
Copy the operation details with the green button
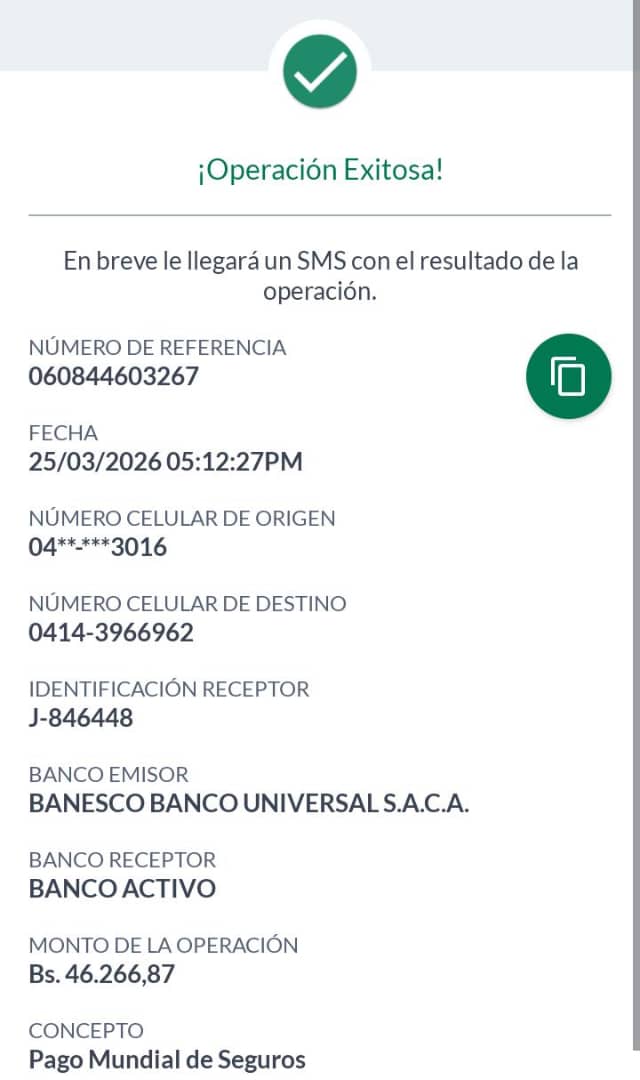pyautogui.click(x=568, y=376)
